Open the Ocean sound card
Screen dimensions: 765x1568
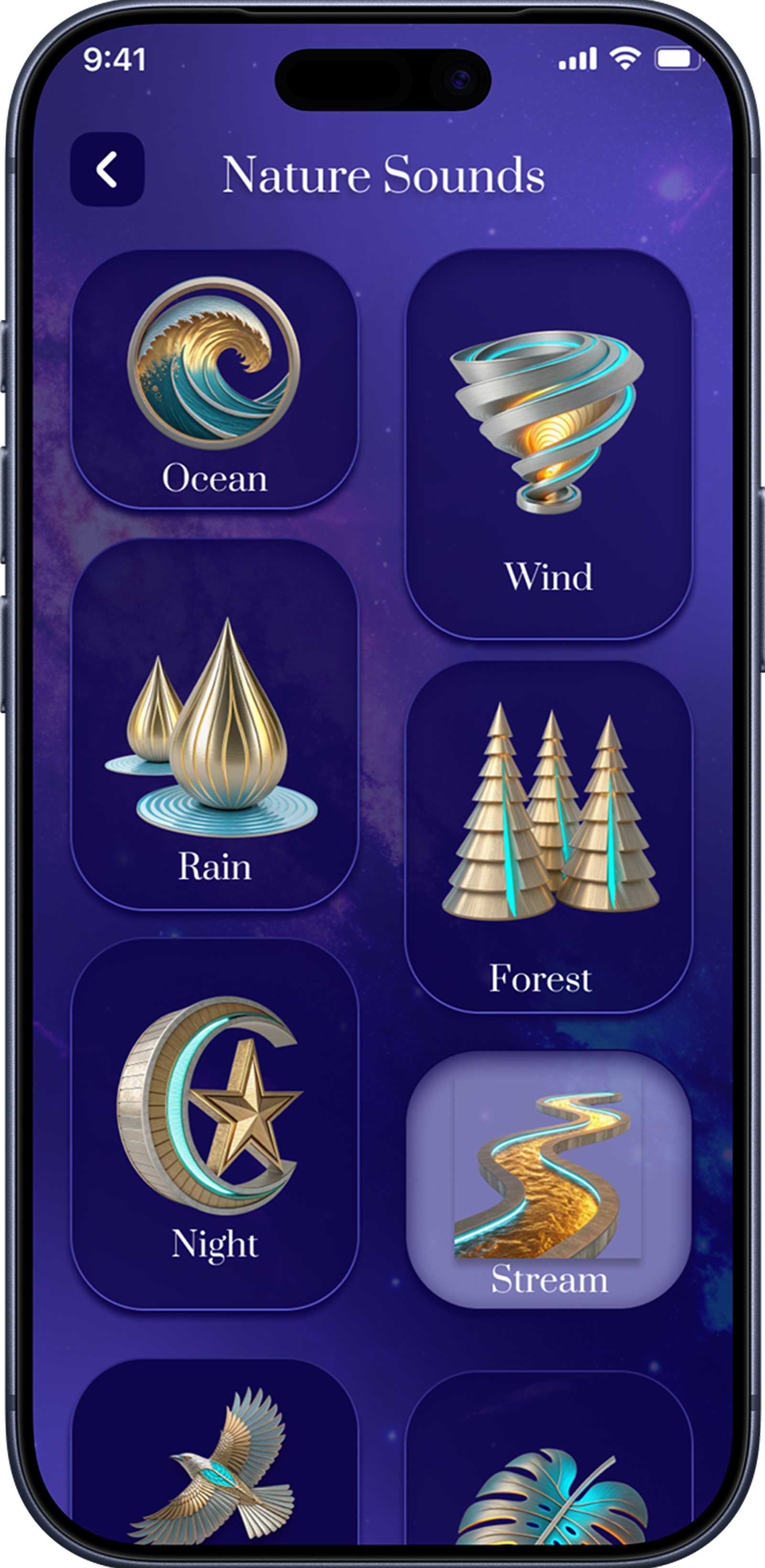coord(214,379)
